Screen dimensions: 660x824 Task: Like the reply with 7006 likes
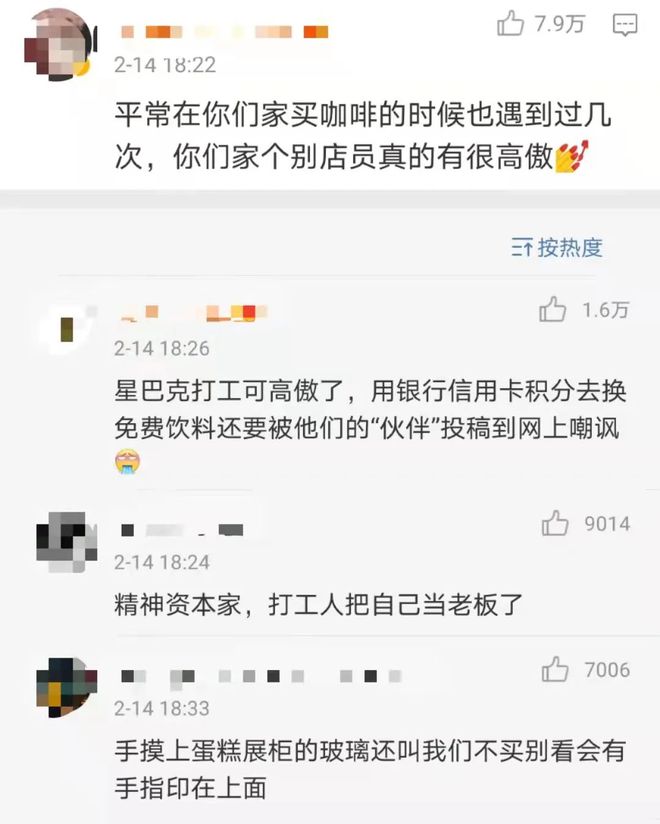tap(555, 670)
